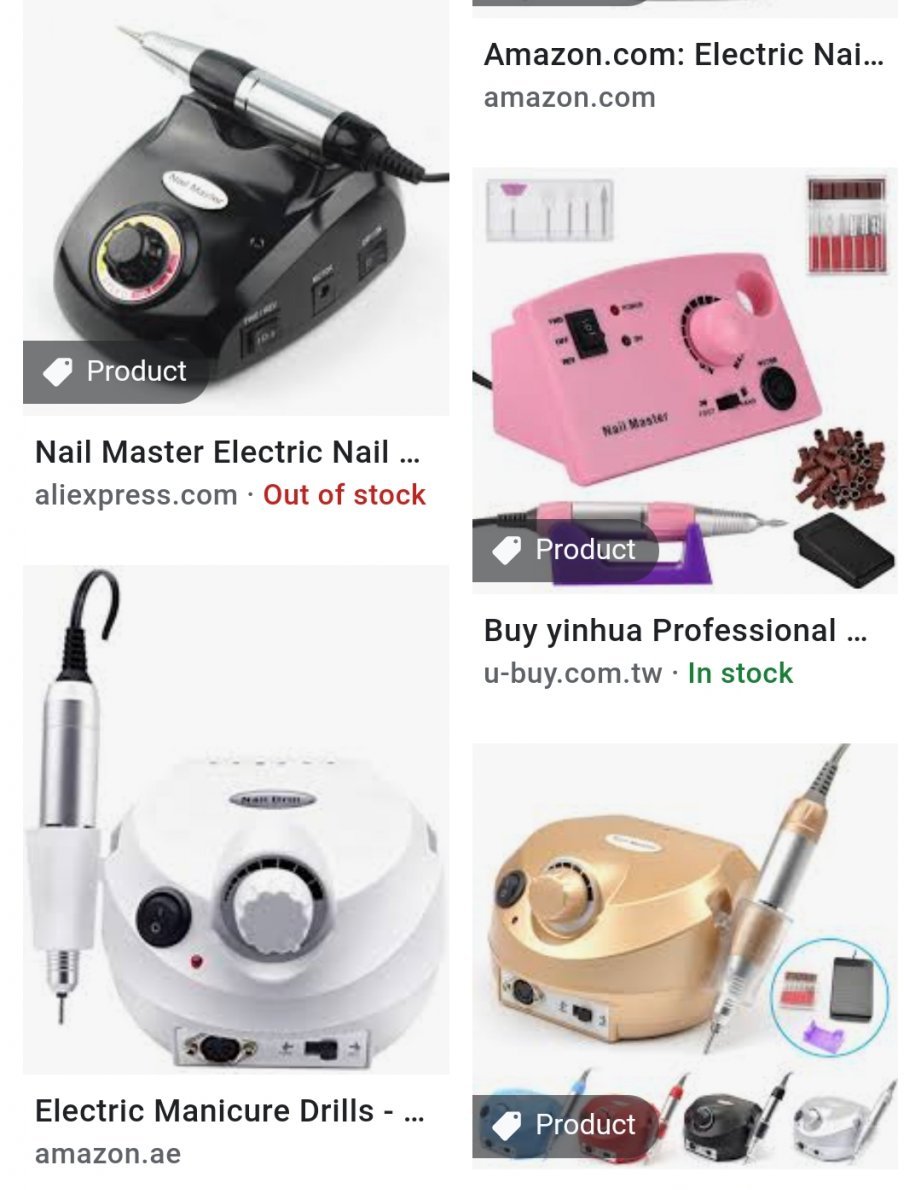Open the Electric Manicure Drills amazon.ae title

click(230, 1111)
